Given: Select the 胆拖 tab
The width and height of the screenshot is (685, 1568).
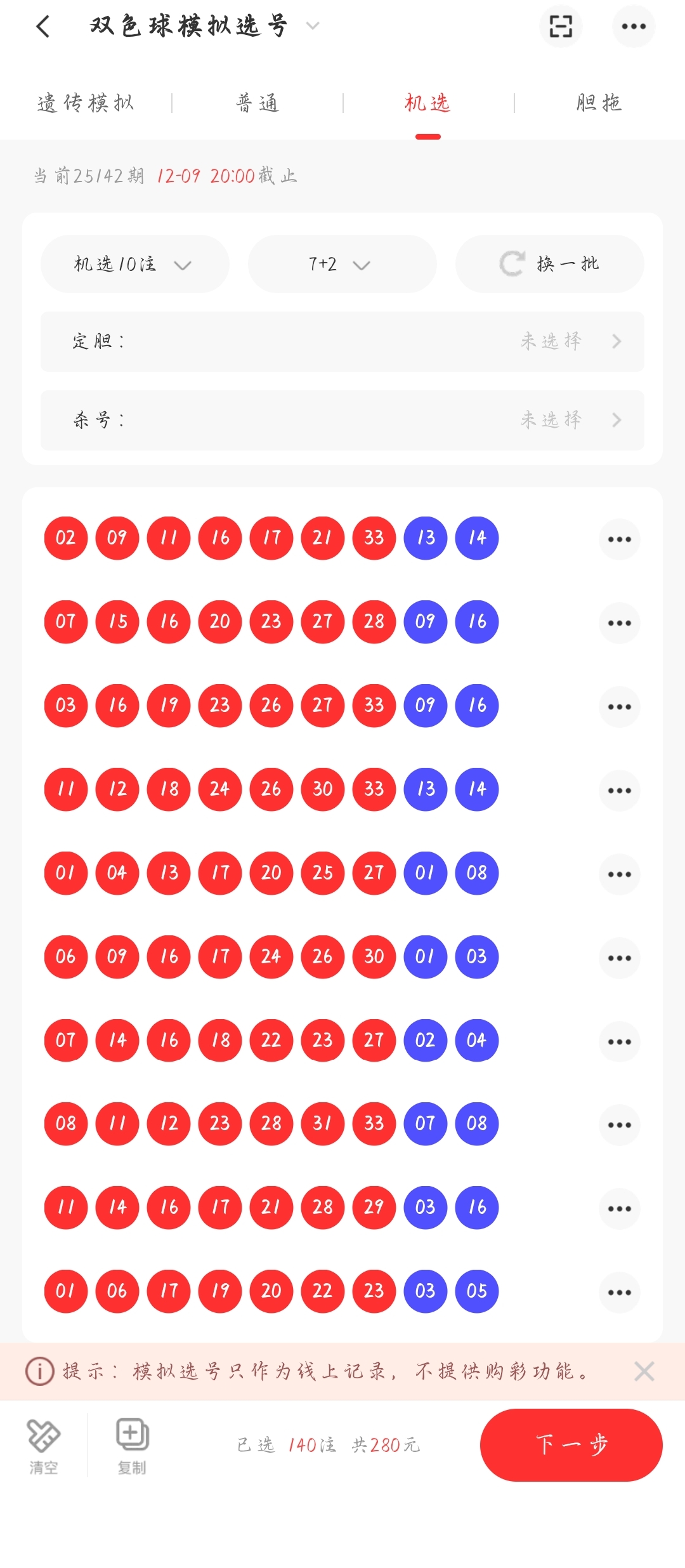Looking at the screenshot, I should (x=599, y=103).
